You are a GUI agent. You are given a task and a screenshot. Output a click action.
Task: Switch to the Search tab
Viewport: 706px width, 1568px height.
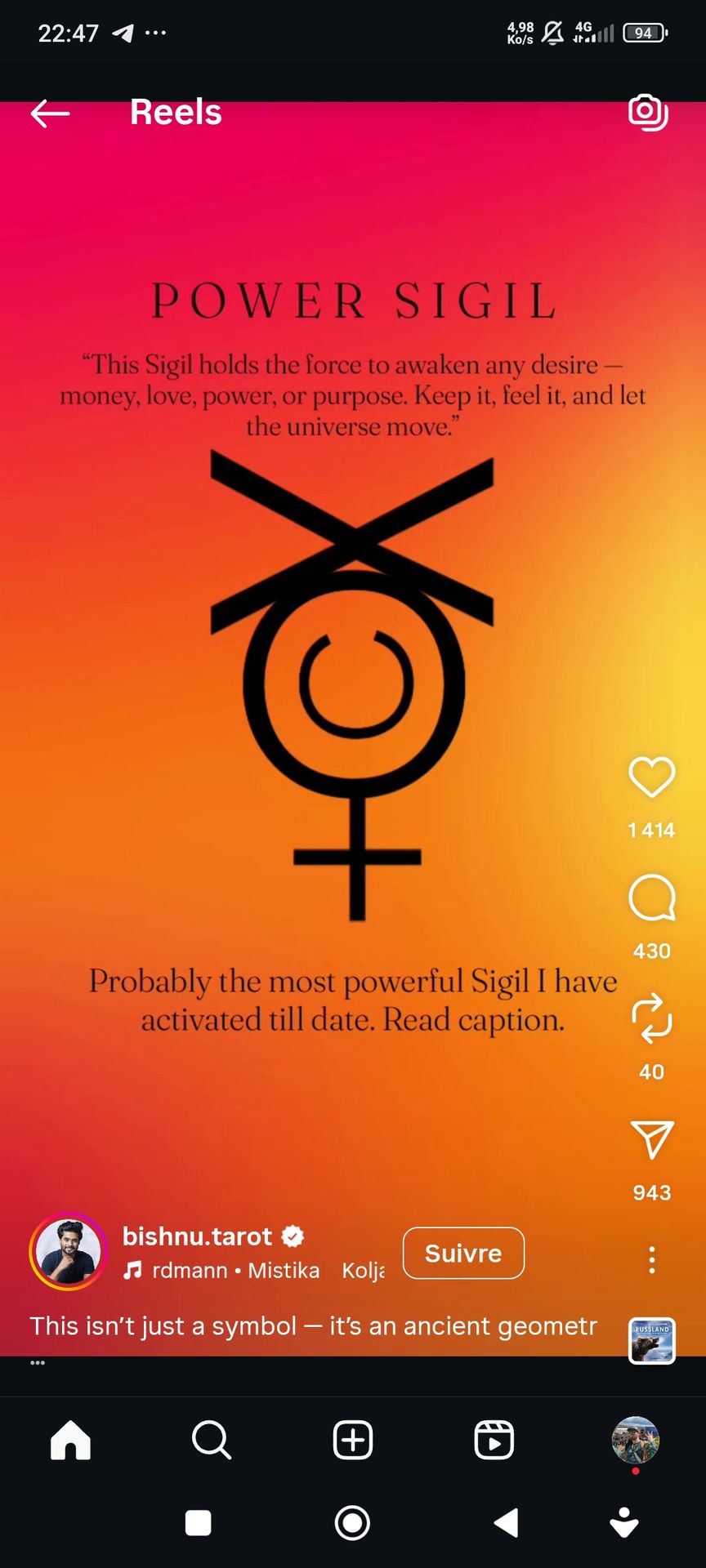point(212,1440)
